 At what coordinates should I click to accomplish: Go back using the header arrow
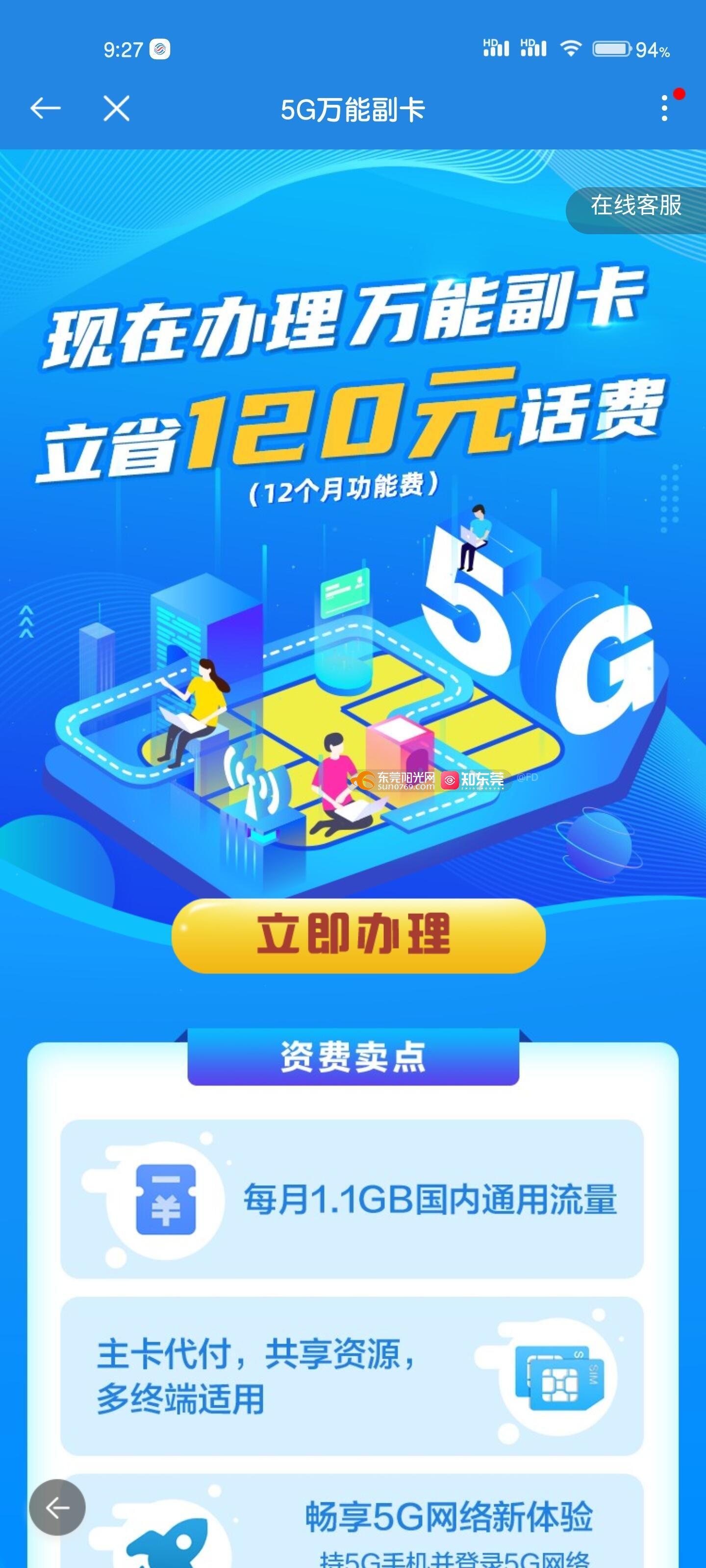pyautogui.click(x=46, y=109)
